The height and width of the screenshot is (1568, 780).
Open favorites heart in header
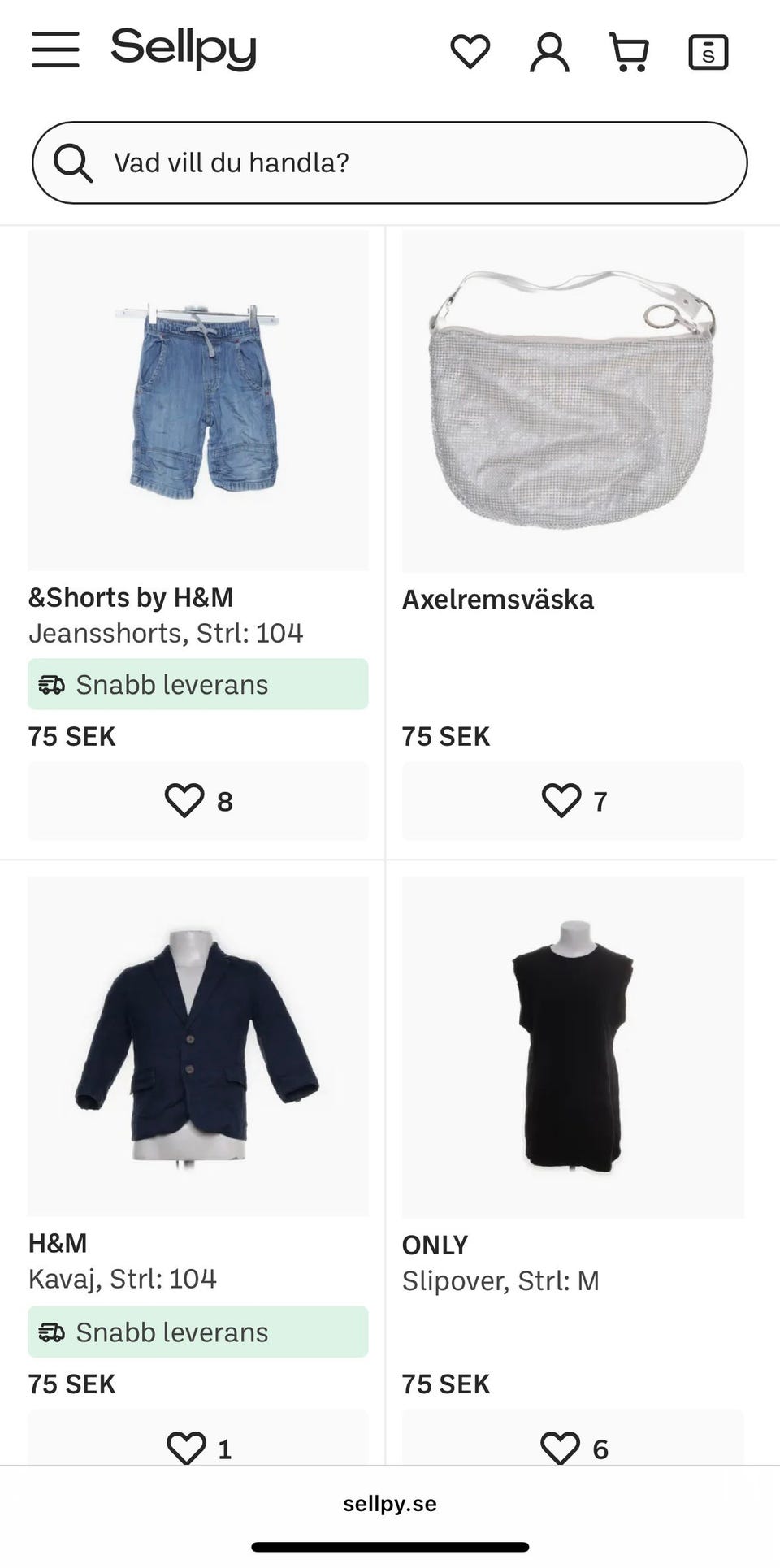pos(470,52)
